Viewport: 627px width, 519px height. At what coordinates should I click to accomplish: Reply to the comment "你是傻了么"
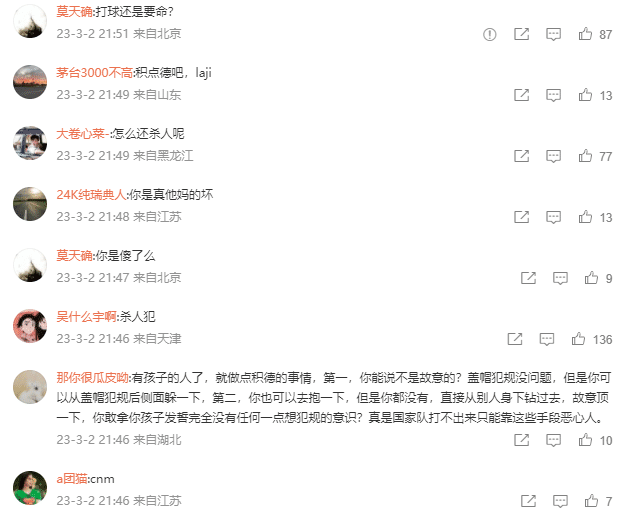[x=560, y=278]
